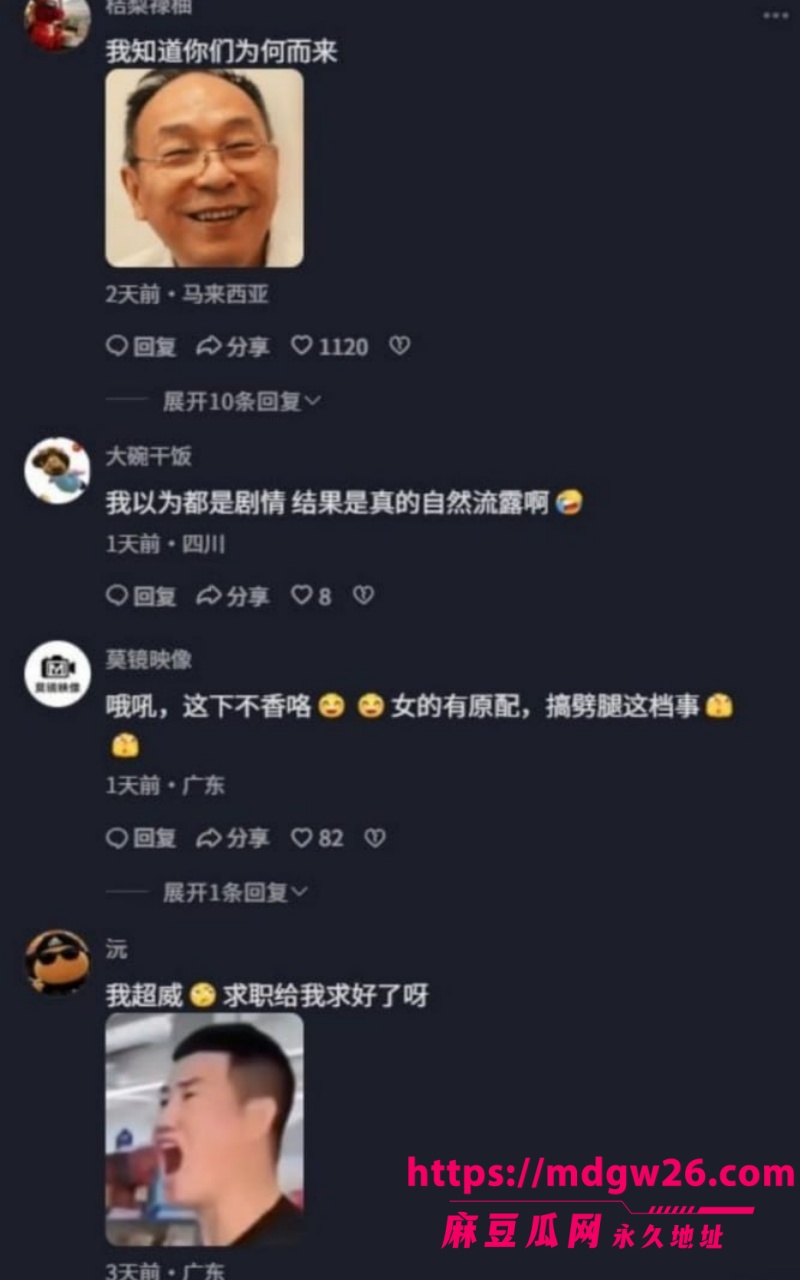This screenshot has width=800, height=1280.
Task: Reply to 莫镜映像's comment
Action: [x=142, y=838]
